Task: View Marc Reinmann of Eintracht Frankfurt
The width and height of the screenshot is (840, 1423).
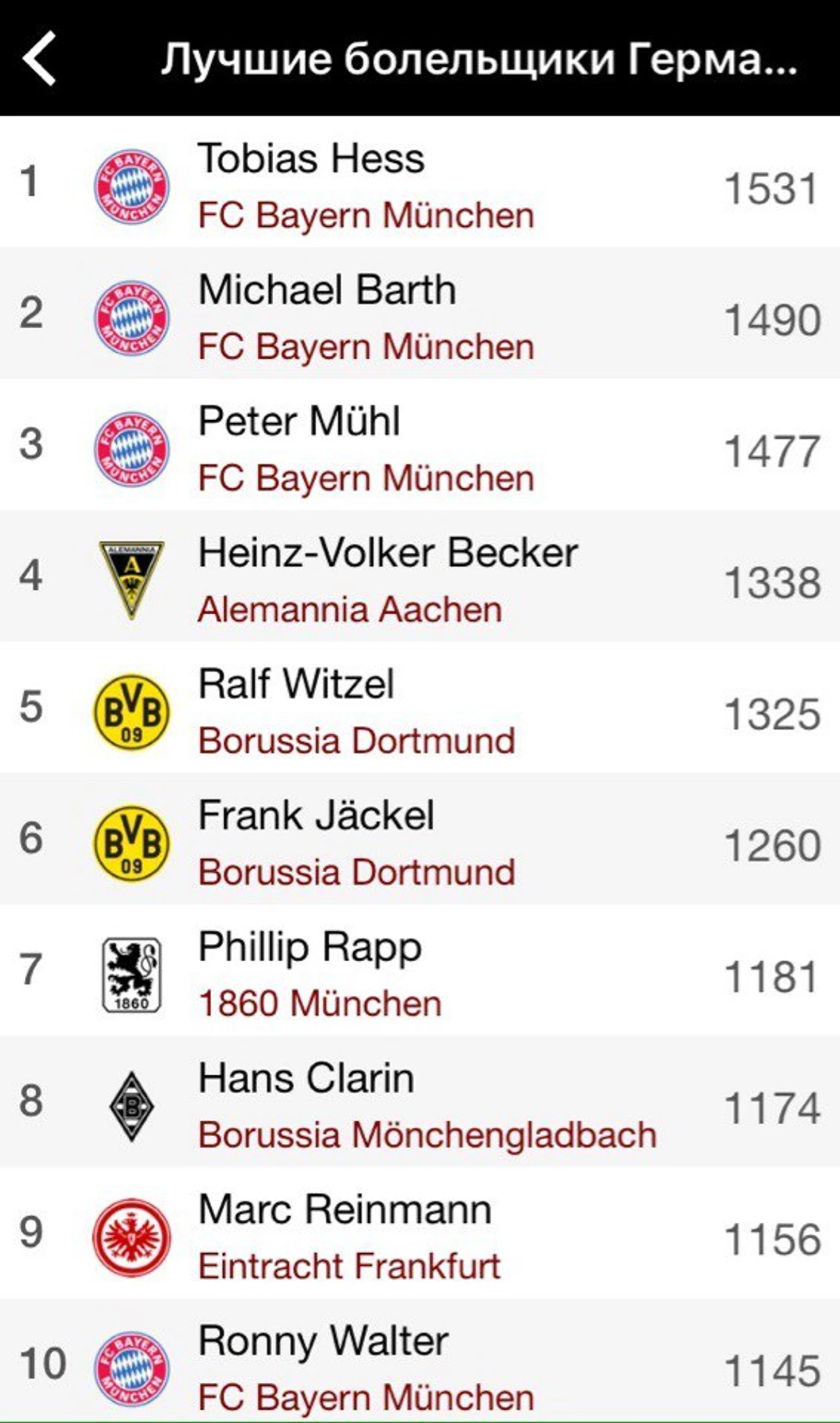Action: pyautogui.click(x=420, y=1232)
